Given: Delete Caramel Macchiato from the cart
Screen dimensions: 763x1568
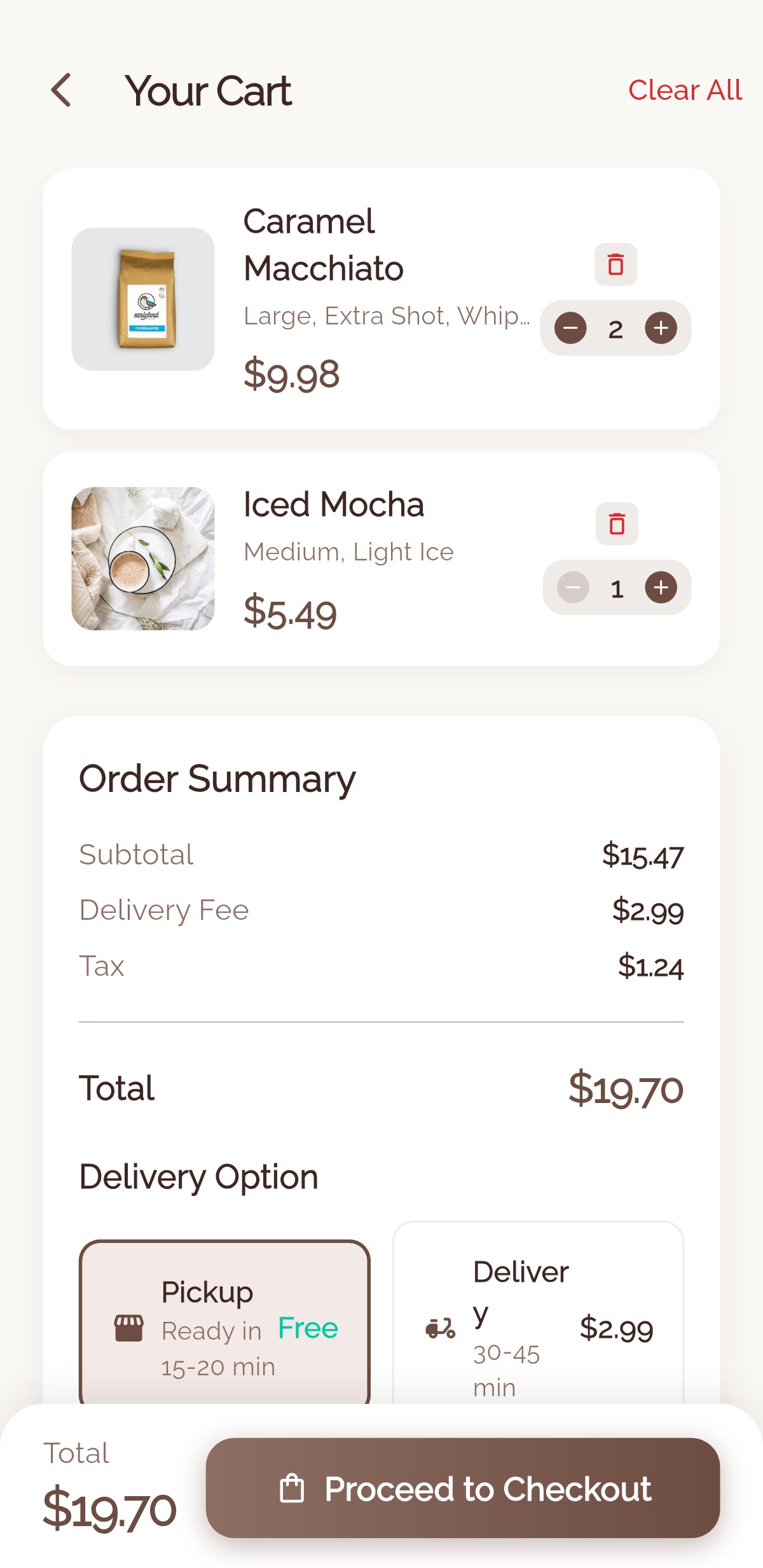Looking at the screenshot, I should (x=615, y=265).
